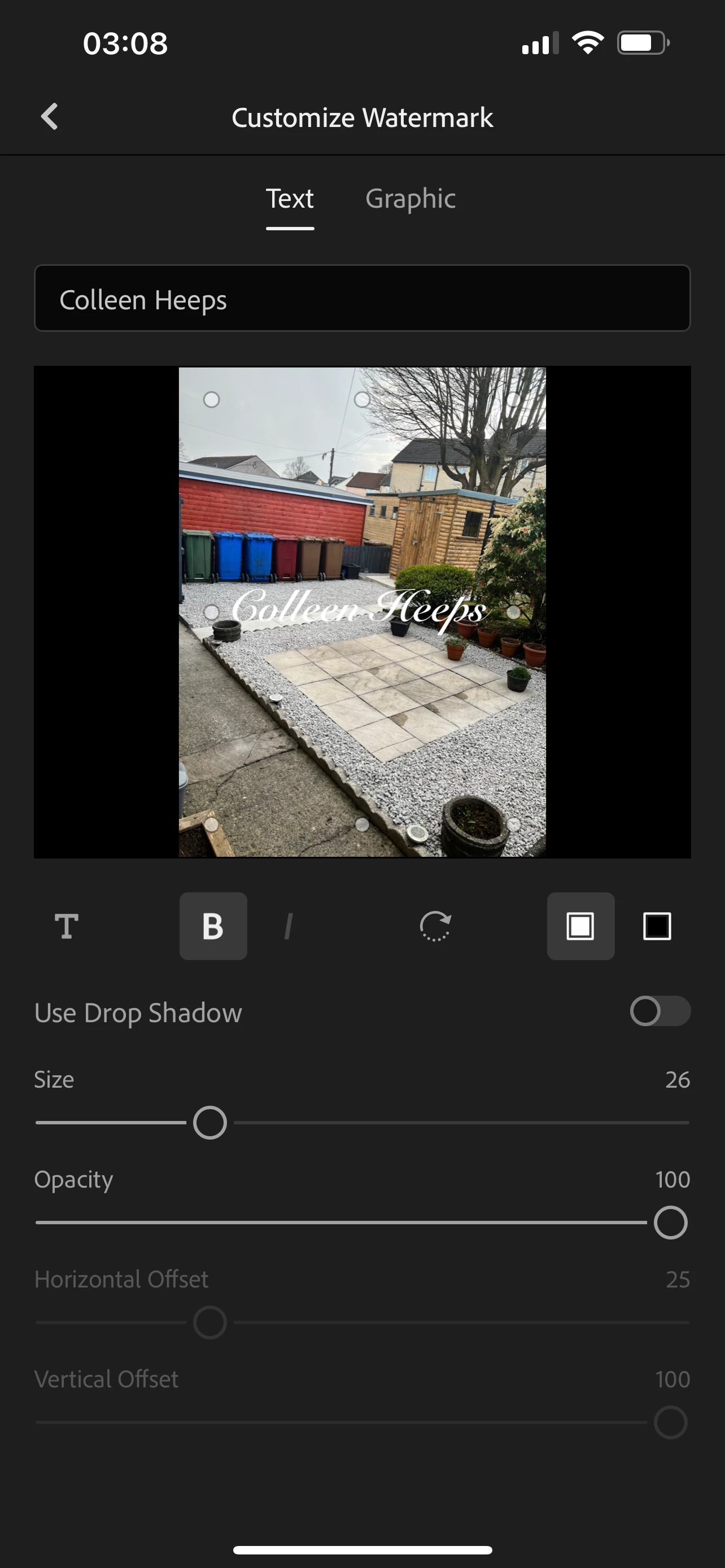The width and height of the screenshot is (725, 1568).
Task: Rotate the watermark
Action: (x=435, y=926)
